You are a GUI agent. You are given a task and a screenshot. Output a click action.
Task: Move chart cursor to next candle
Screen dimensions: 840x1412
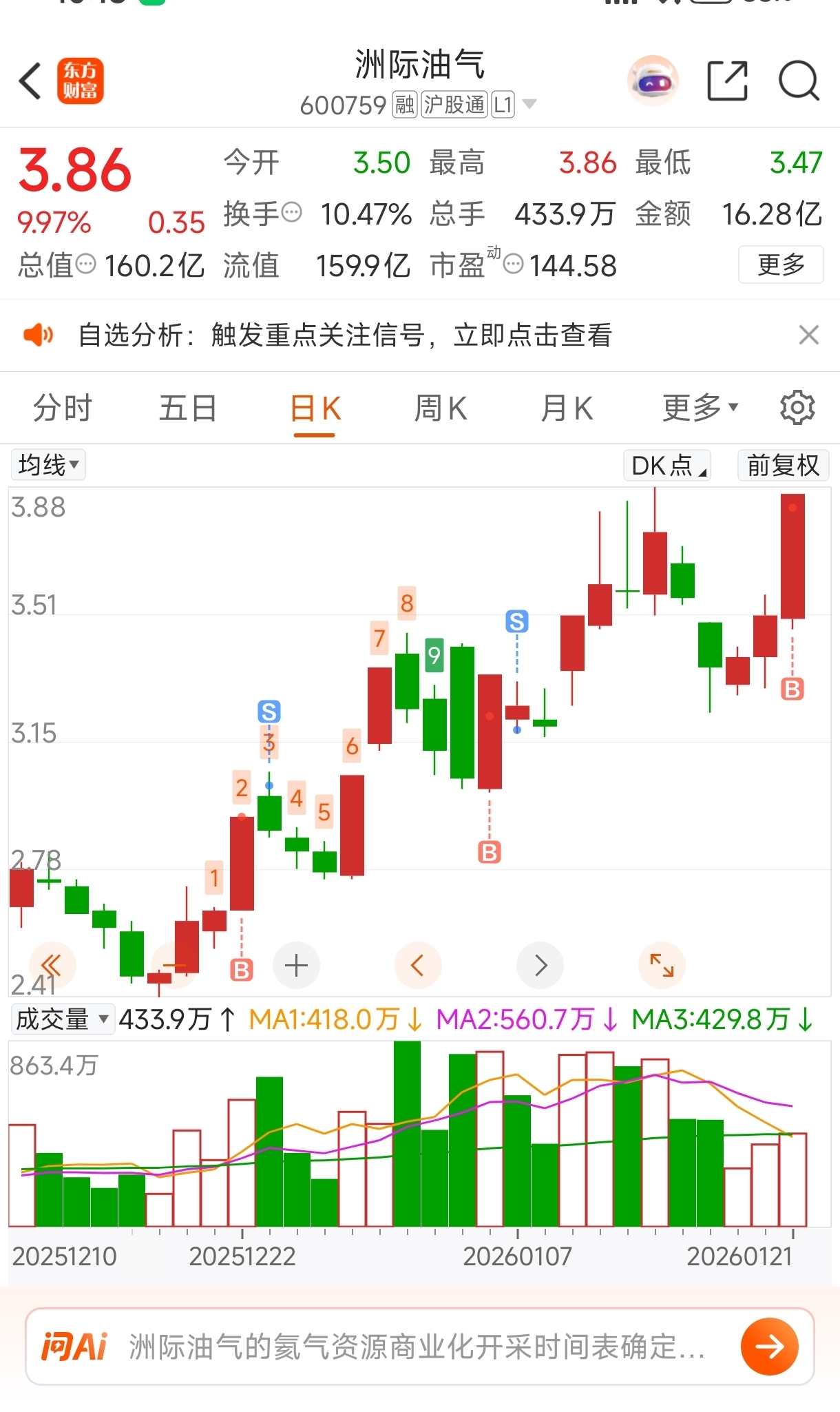(540, 965)
